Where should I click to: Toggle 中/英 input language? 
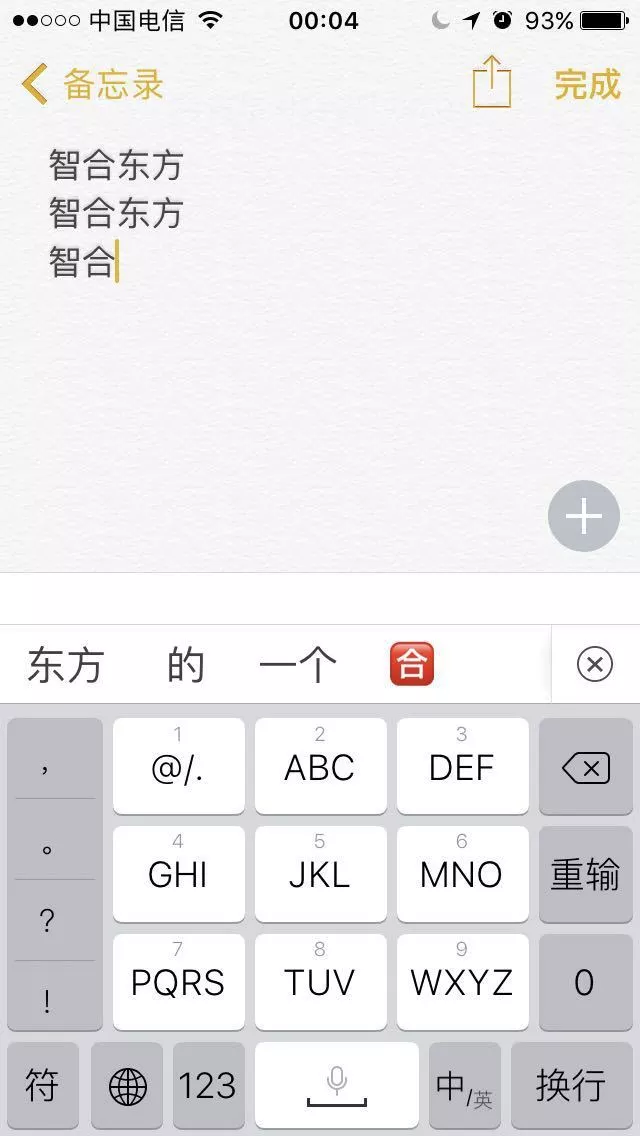465,1085
